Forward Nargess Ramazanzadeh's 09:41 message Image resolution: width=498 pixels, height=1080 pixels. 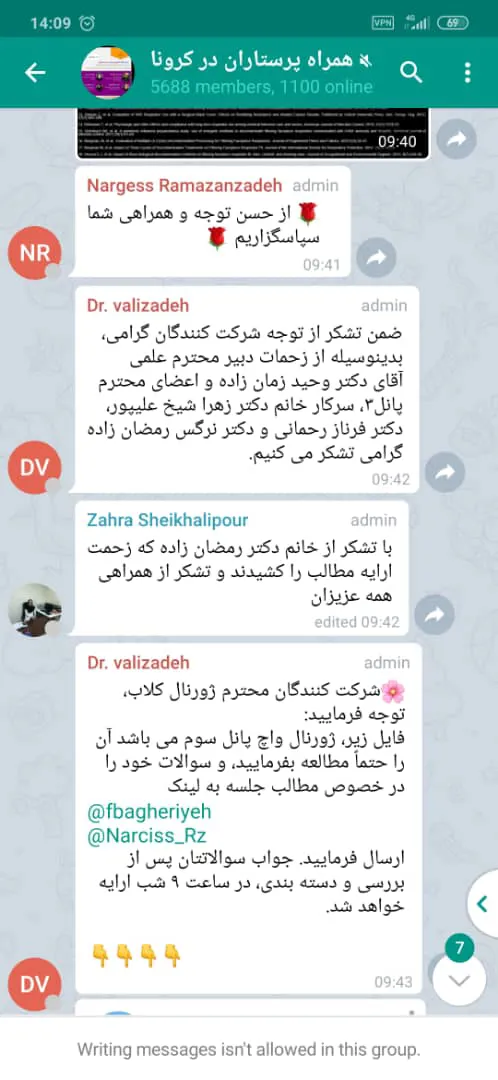(377, 257)
